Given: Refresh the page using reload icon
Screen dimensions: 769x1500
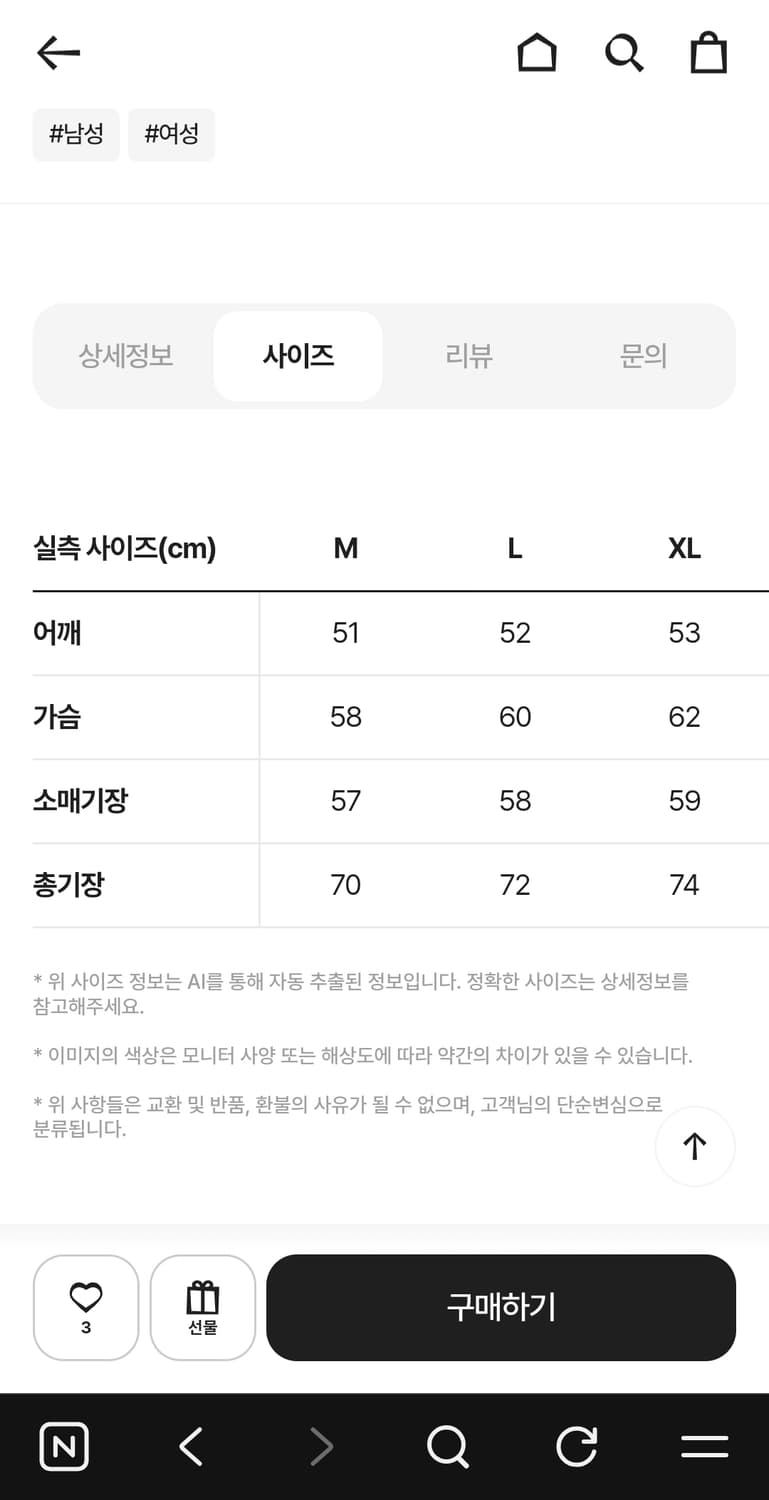Looking at the screenshot, I should coord(576,1446).
